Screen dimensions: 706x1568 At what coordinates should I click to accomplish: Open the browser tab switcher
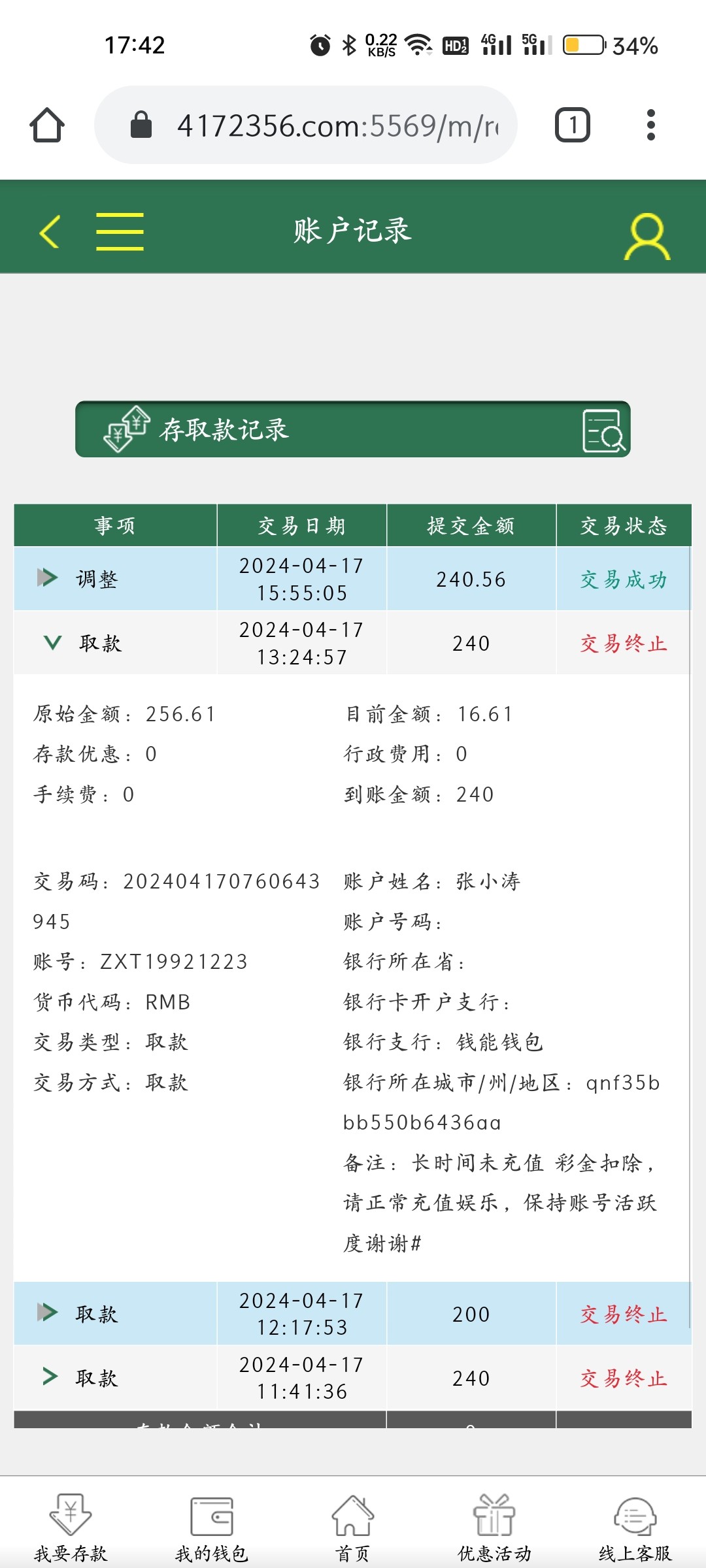572,125
